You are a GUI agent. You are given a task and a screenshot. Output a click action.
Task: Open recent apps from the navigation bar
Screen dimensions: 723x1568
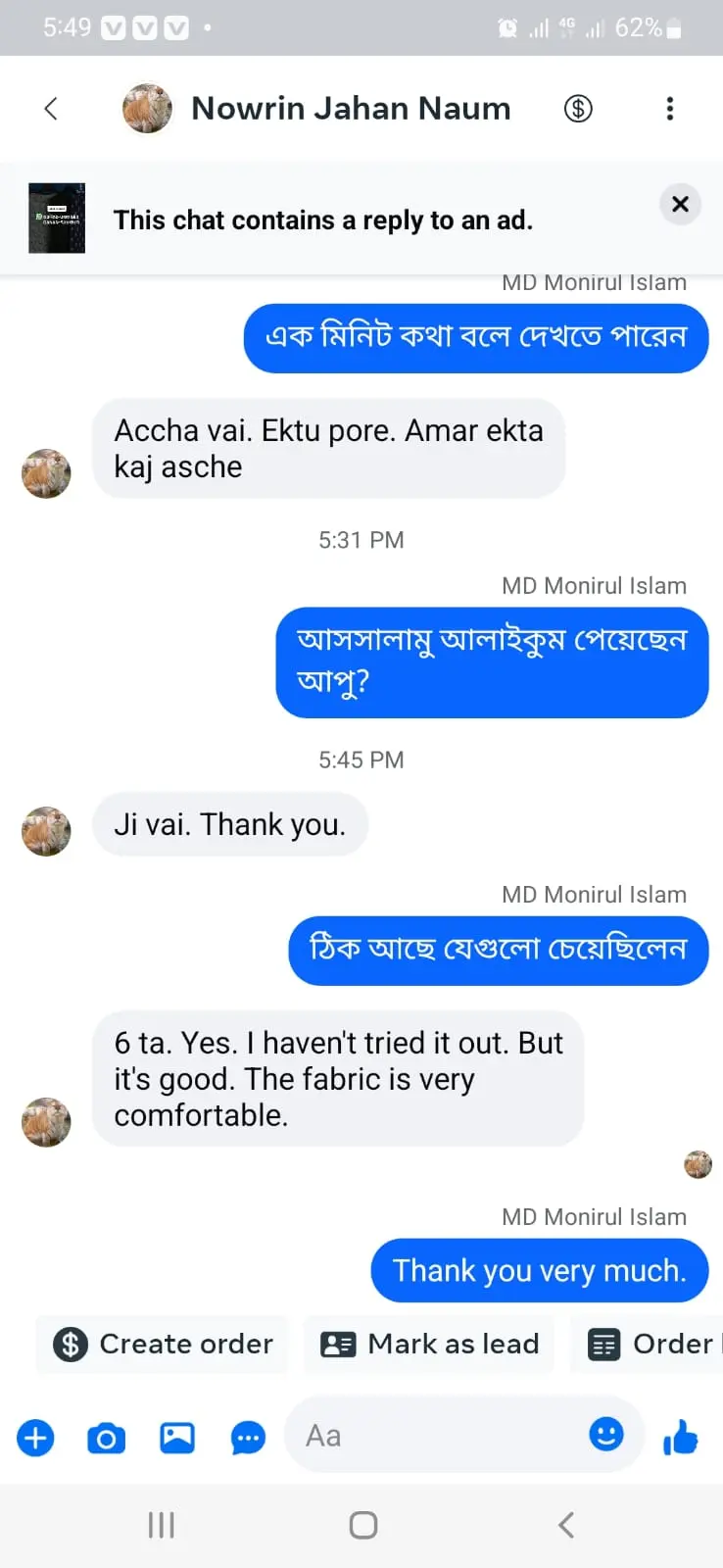point(161,1525)
